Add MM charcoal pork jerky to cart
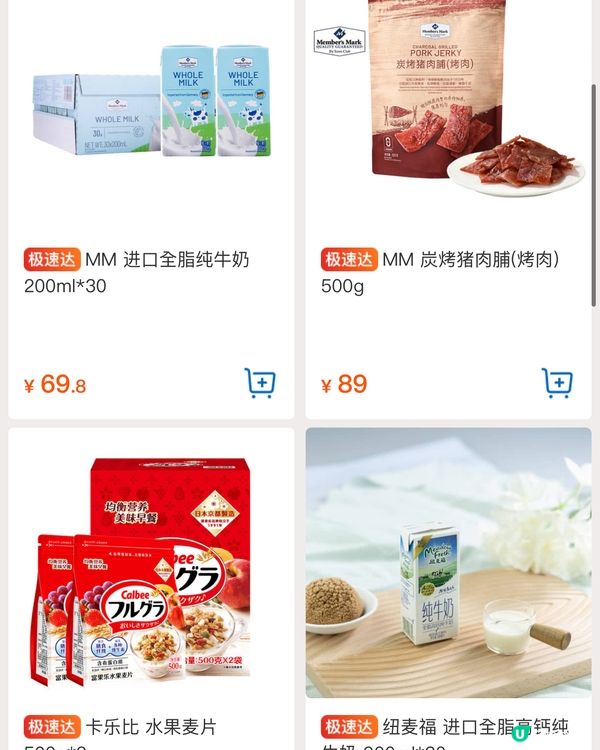Viewport: 600px width, 750px height. (x=557, y=383)
